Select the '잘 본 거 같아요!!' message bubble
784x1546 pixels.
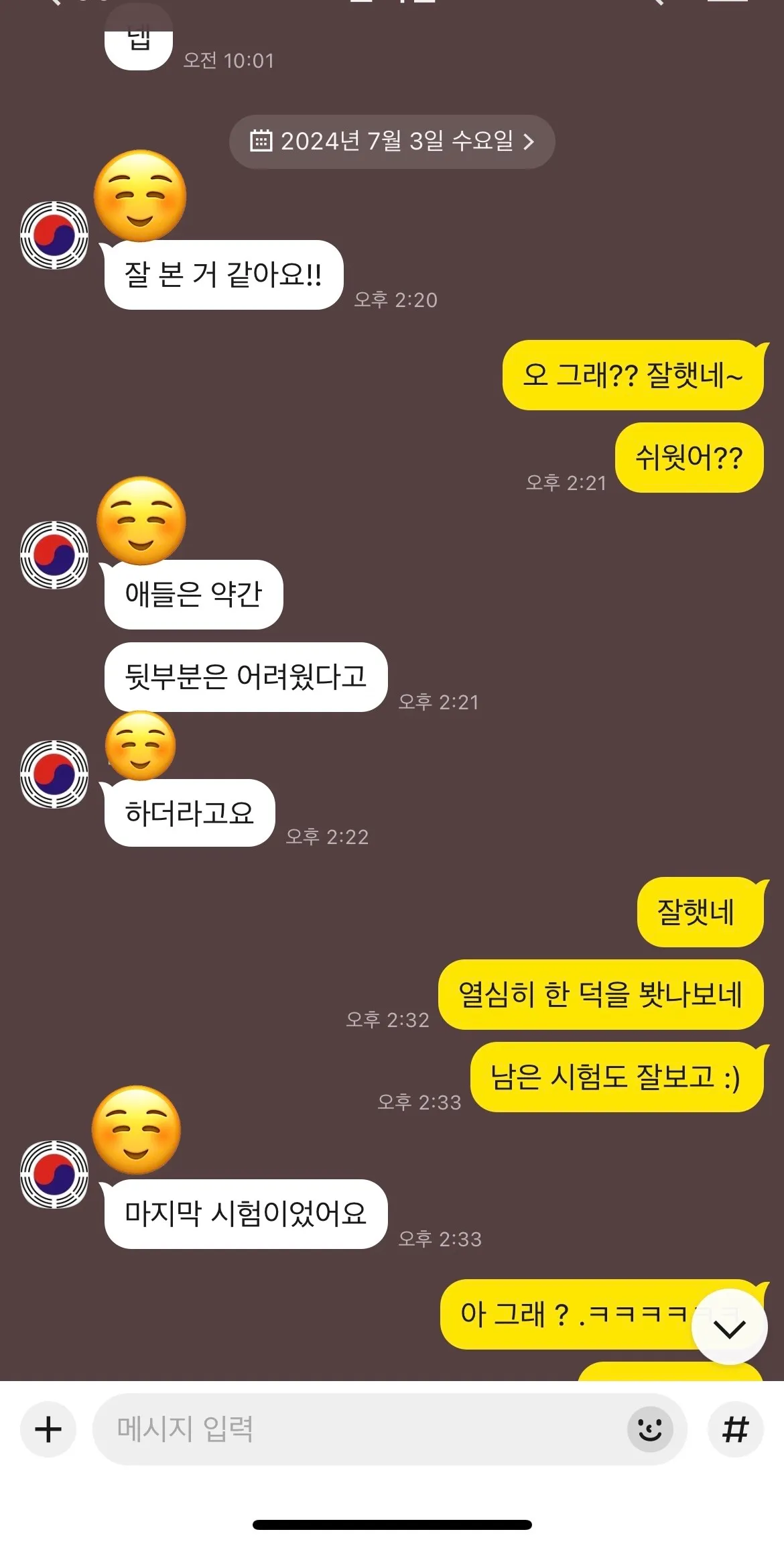coord(223,275)
